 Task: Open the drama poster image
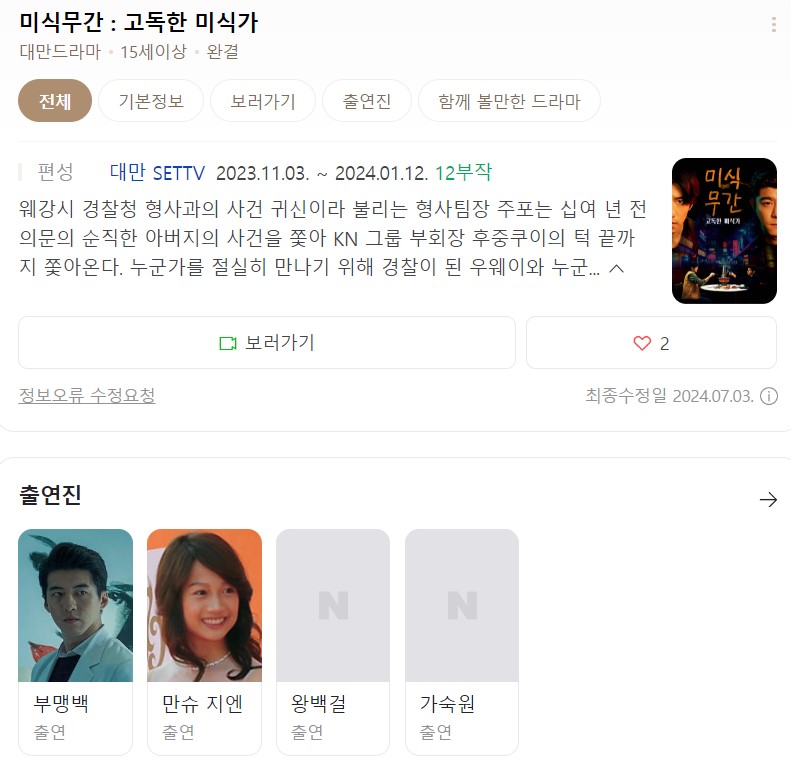tap(724, 231)
